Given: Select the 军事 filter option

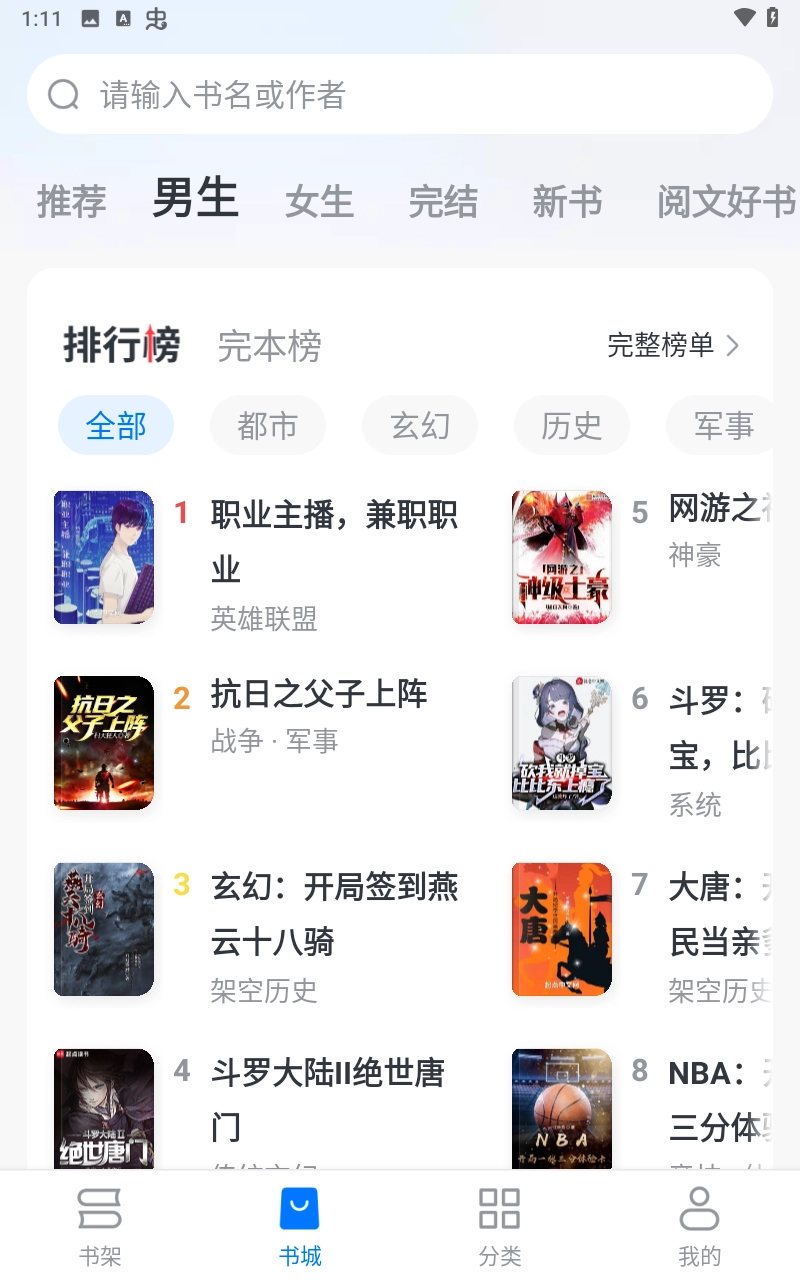Looking at the screenshot, I should [x=724, y=425].
